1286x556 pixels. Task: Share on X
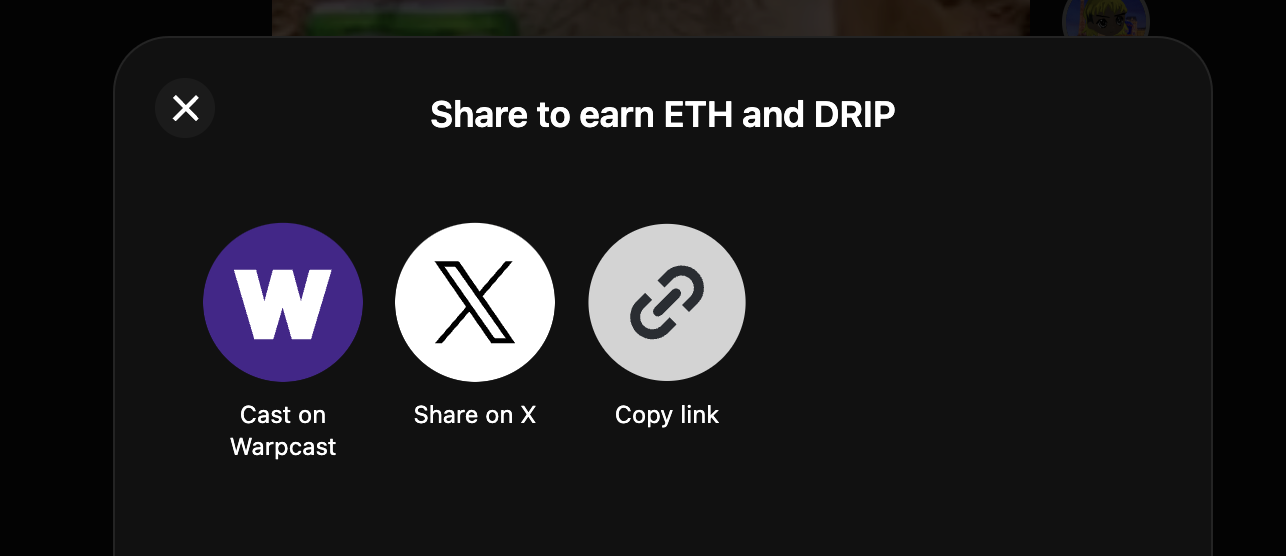click(x=475, y=302)
